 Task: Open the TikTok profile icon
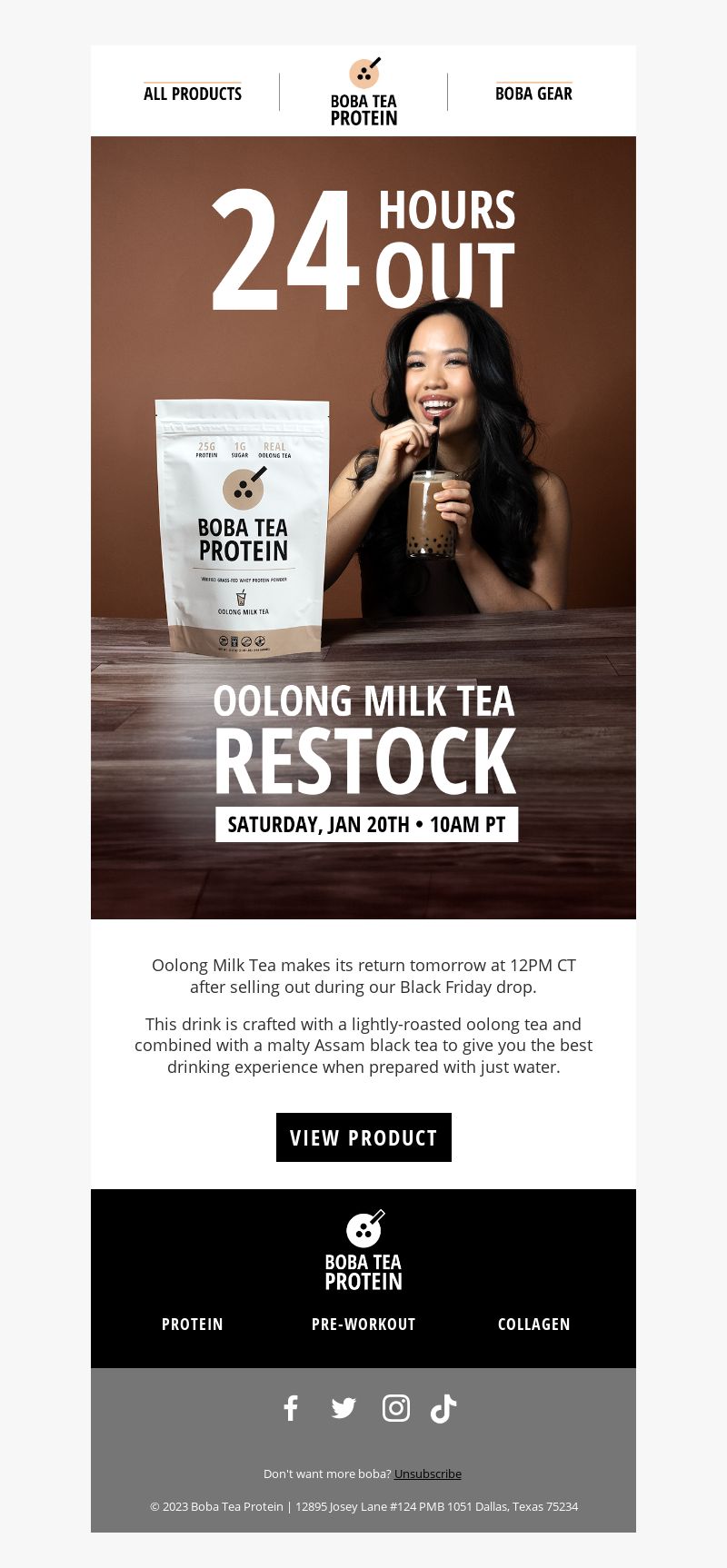(x=443, y=1408)
